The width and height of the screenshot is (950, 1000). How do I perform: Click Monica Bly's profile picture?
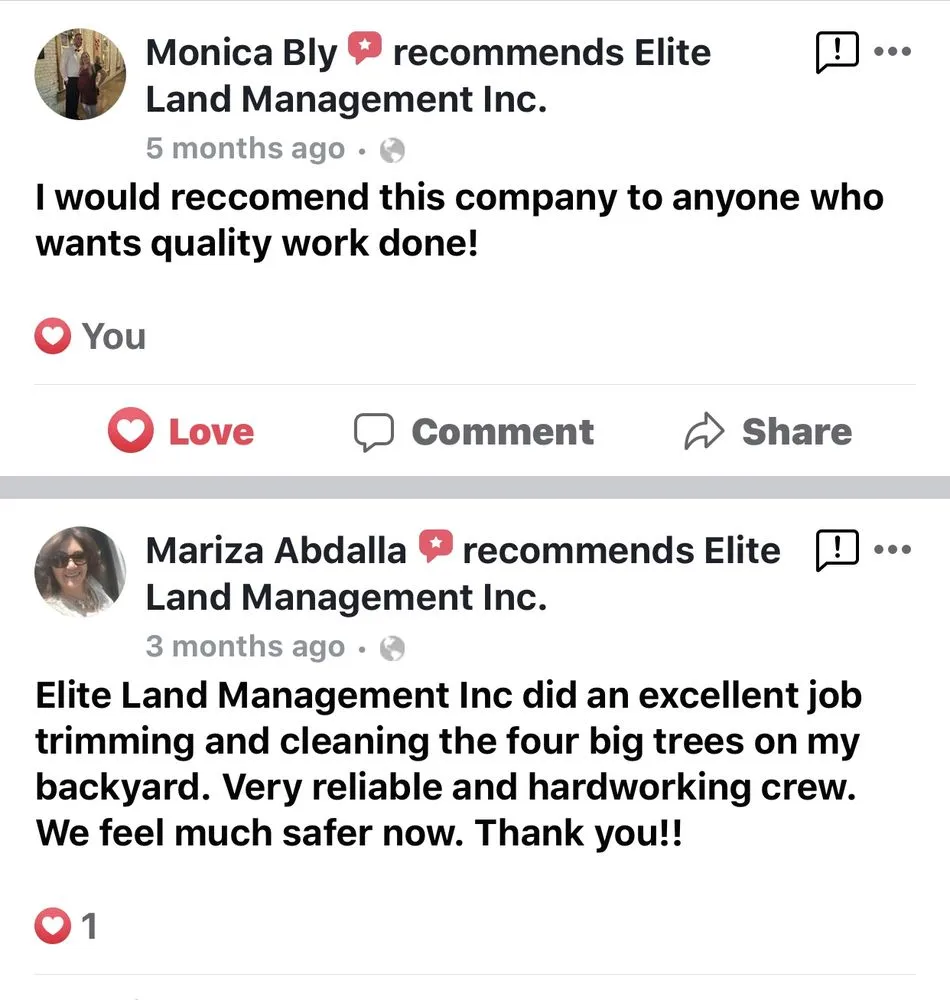(79, 74)
